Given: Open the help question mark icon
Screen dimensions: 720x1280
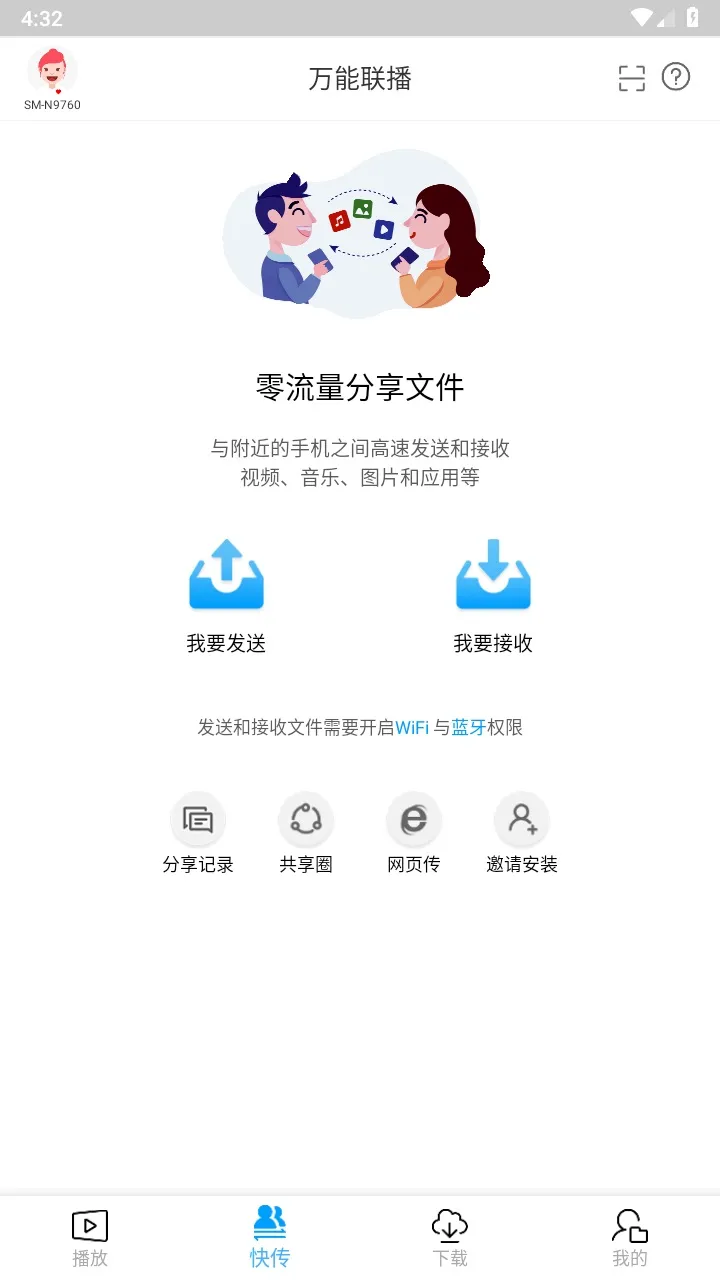Looking at the screenshot, I should (676, 77).
